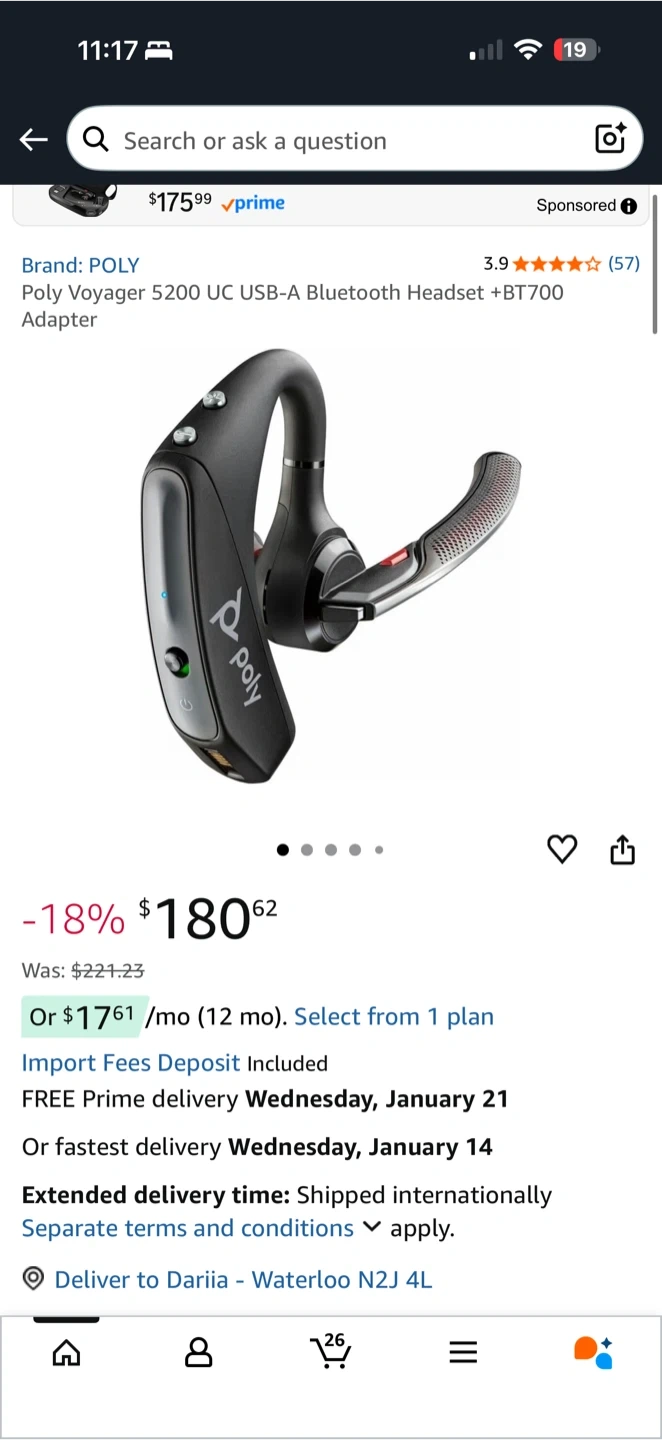
Task: View the 57 customer ratings
Action: click(x=623, y=264)
